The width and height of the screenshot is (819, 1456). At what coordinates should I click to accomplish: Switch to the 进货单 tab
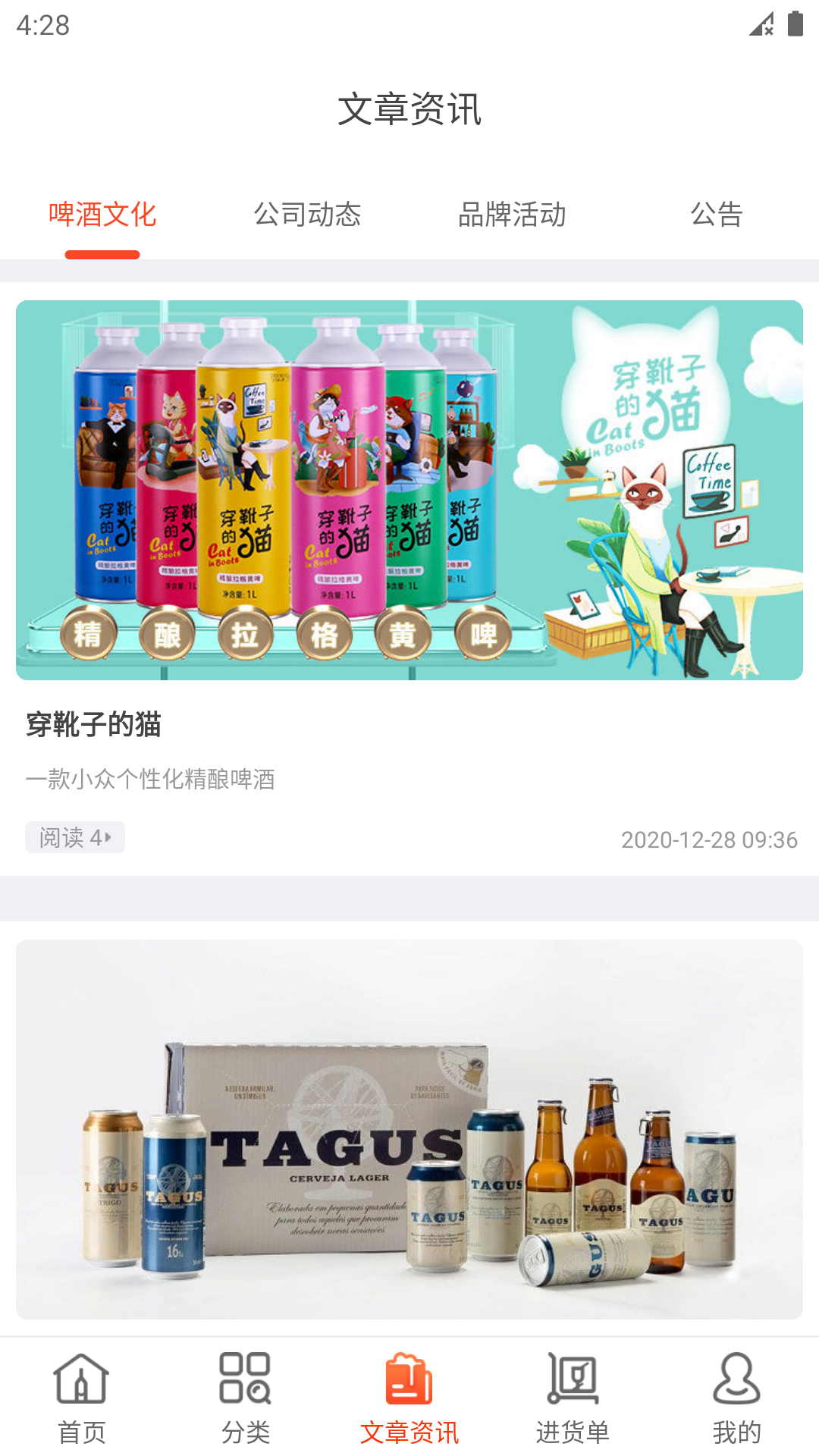573,1398
